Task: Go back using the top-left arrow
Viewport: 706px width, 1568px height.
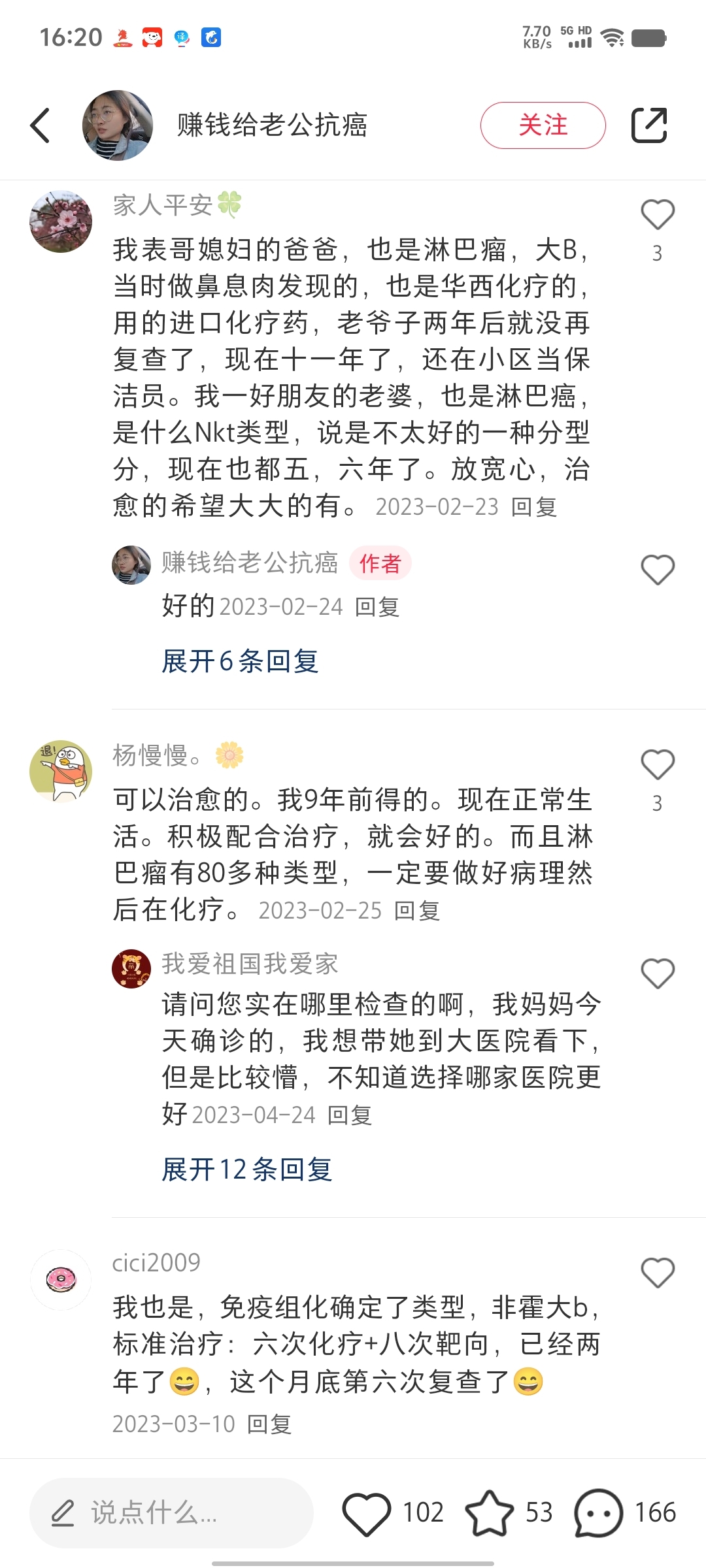Action: click(41, 125)
